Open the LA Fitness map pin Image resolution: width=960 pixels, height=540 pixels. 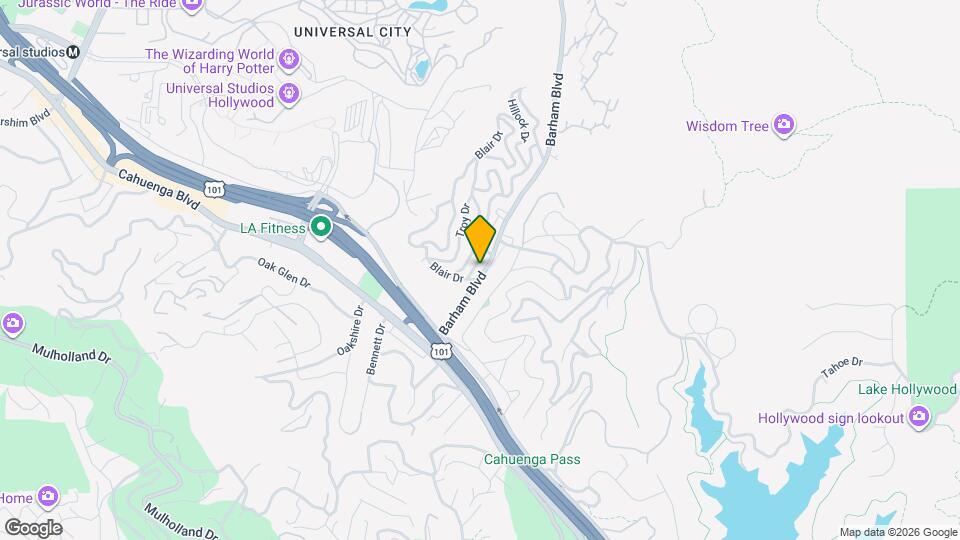pos(320,228)
